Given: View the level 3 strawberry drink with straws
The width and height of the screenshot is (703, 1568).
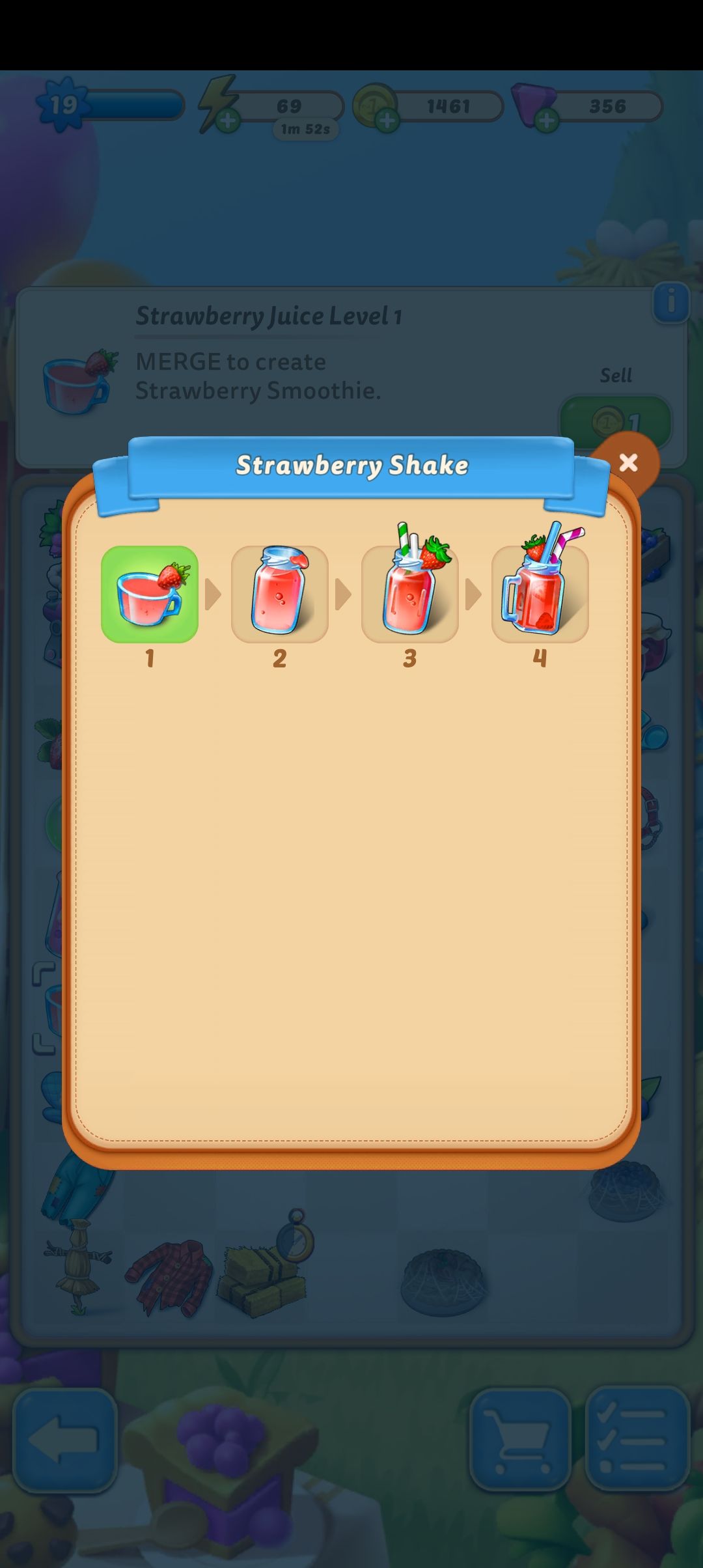Looking at the screenshot, I should pos(410,593).
